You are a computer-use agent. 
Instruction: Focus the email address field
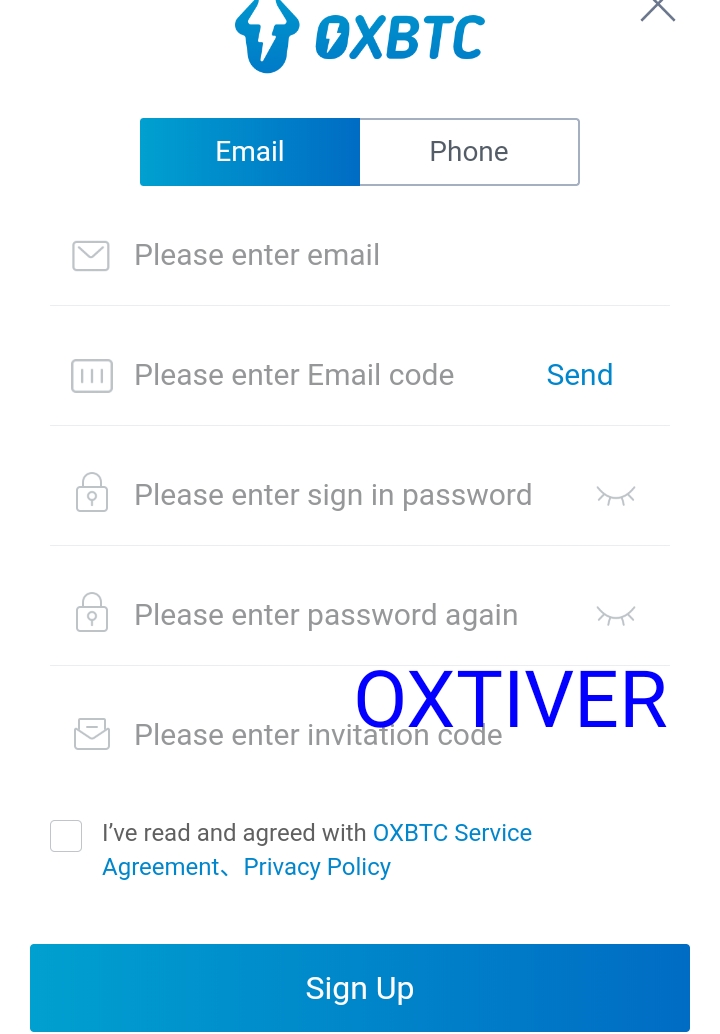tap(380, 256)
